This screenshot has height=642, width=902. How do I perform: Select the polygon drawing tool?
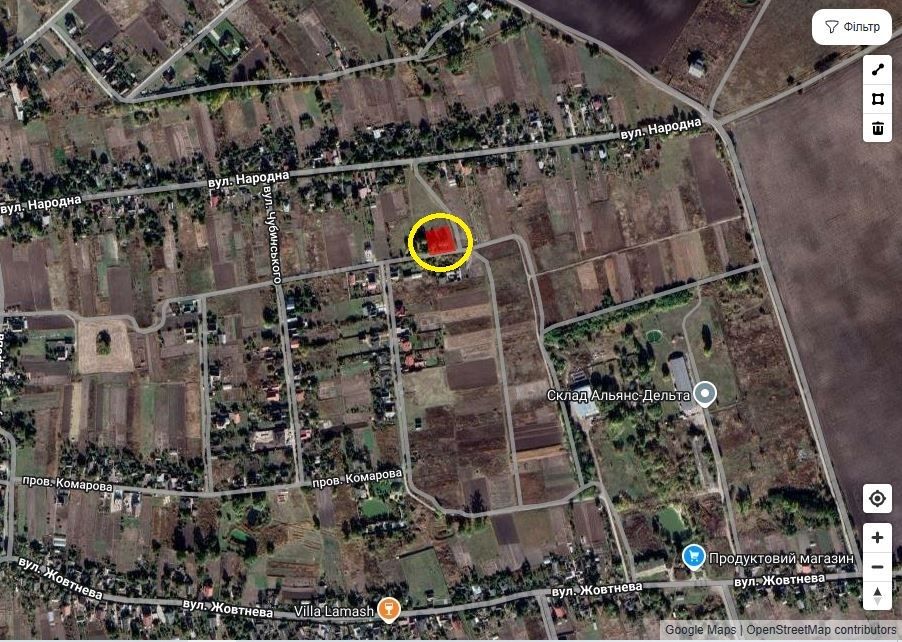click(x=877, y=98)
